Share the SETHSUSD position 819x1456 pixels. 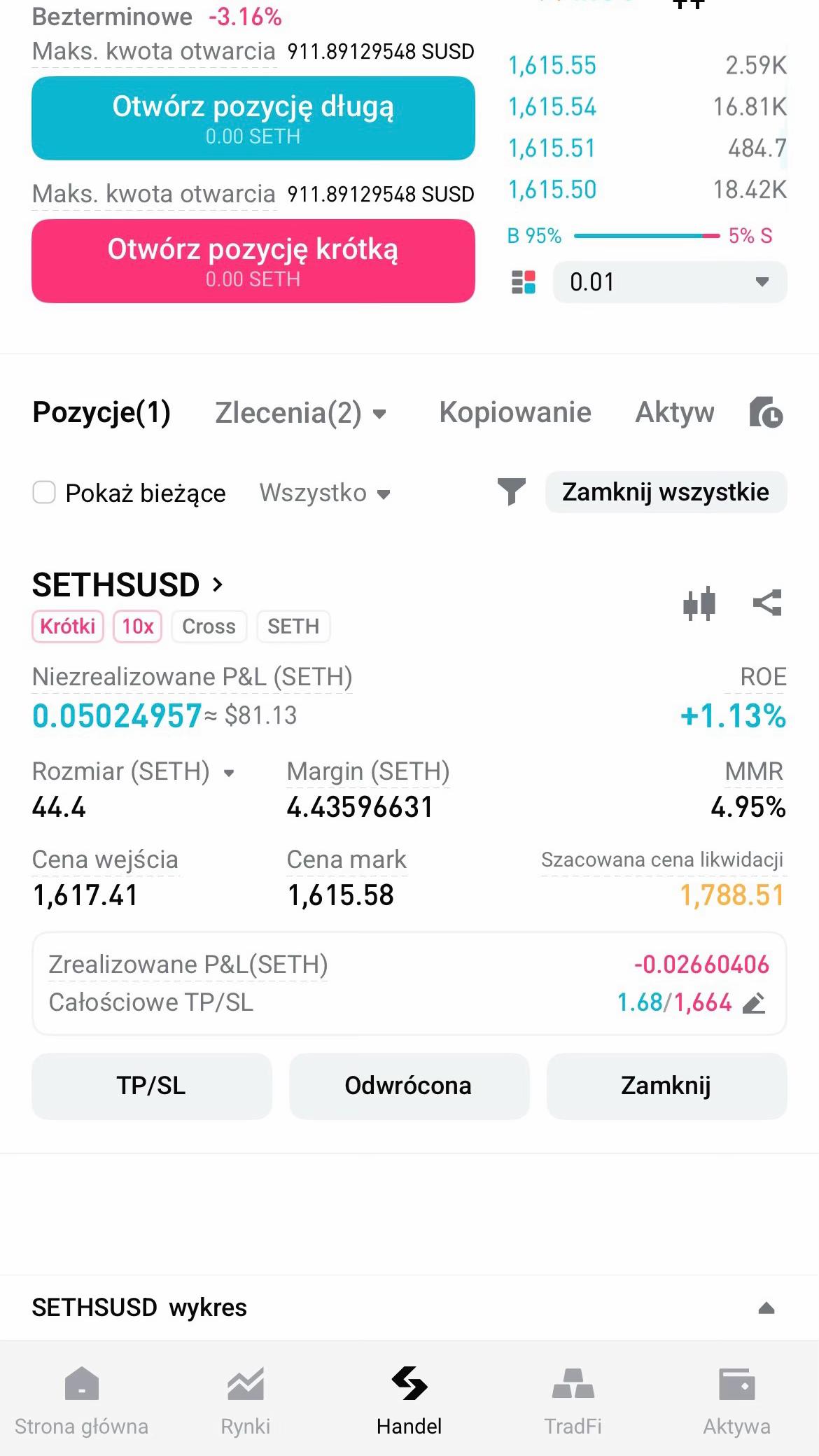click(767, 603)
